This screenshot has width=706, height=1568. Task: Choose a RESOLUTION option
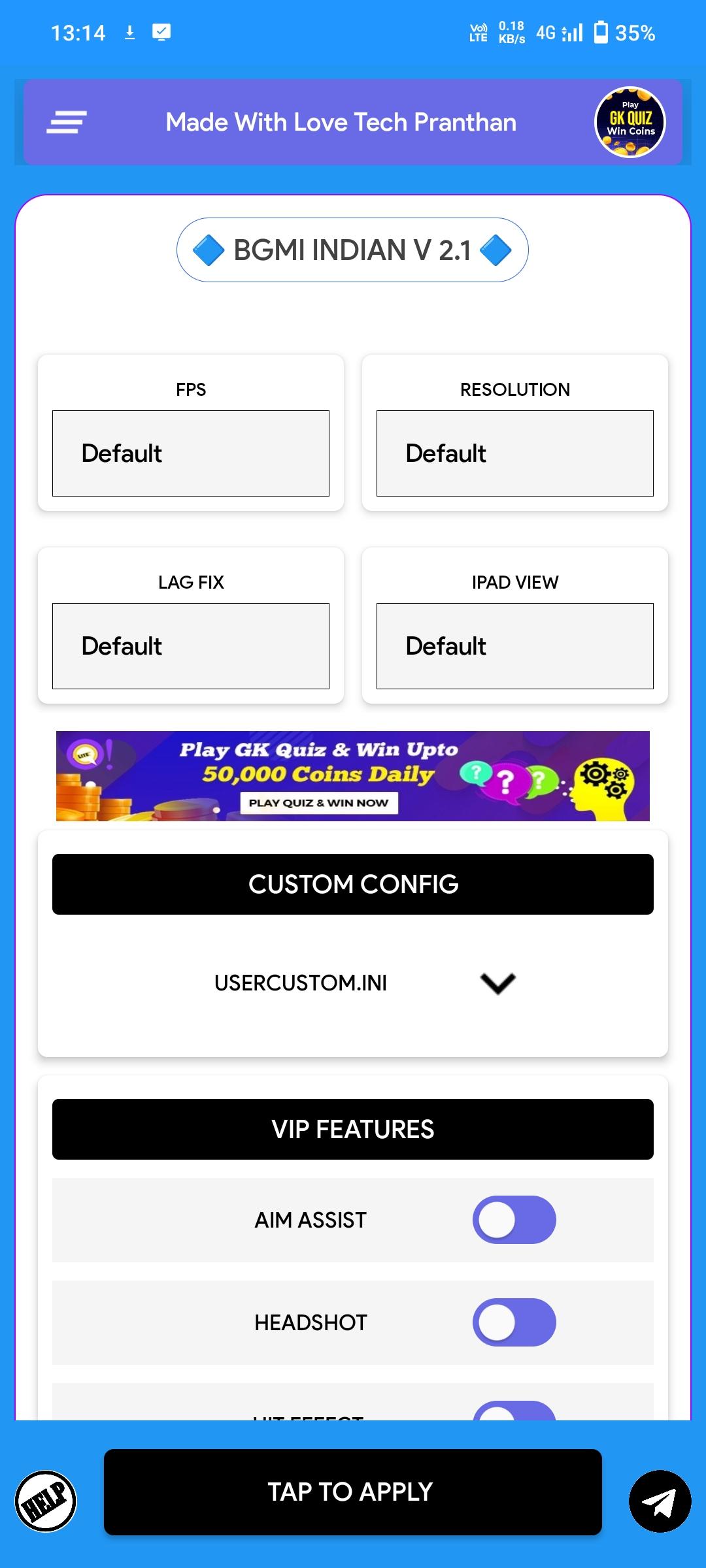click(x=515, y=453)
